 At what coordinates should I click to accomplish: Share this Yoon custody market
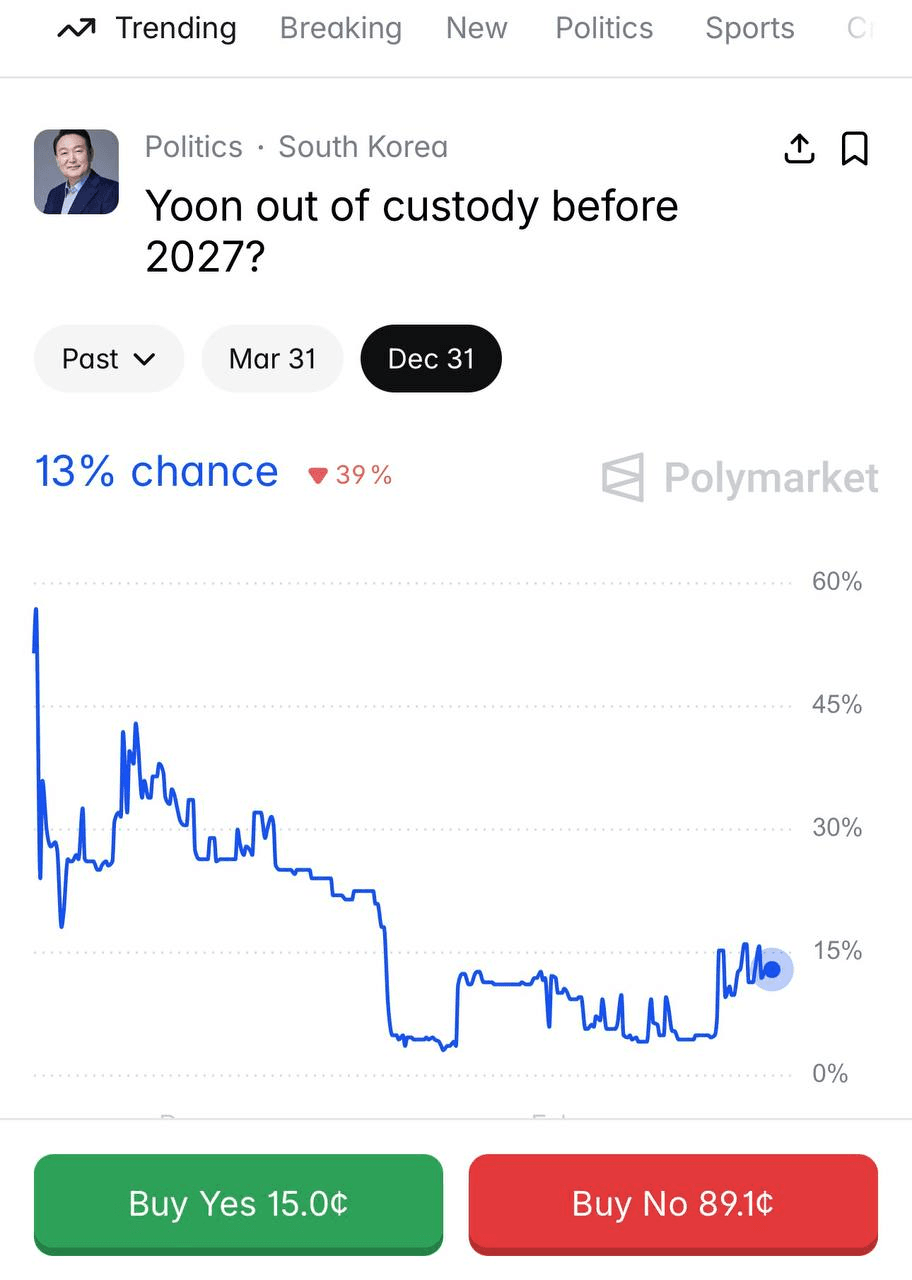798,149
